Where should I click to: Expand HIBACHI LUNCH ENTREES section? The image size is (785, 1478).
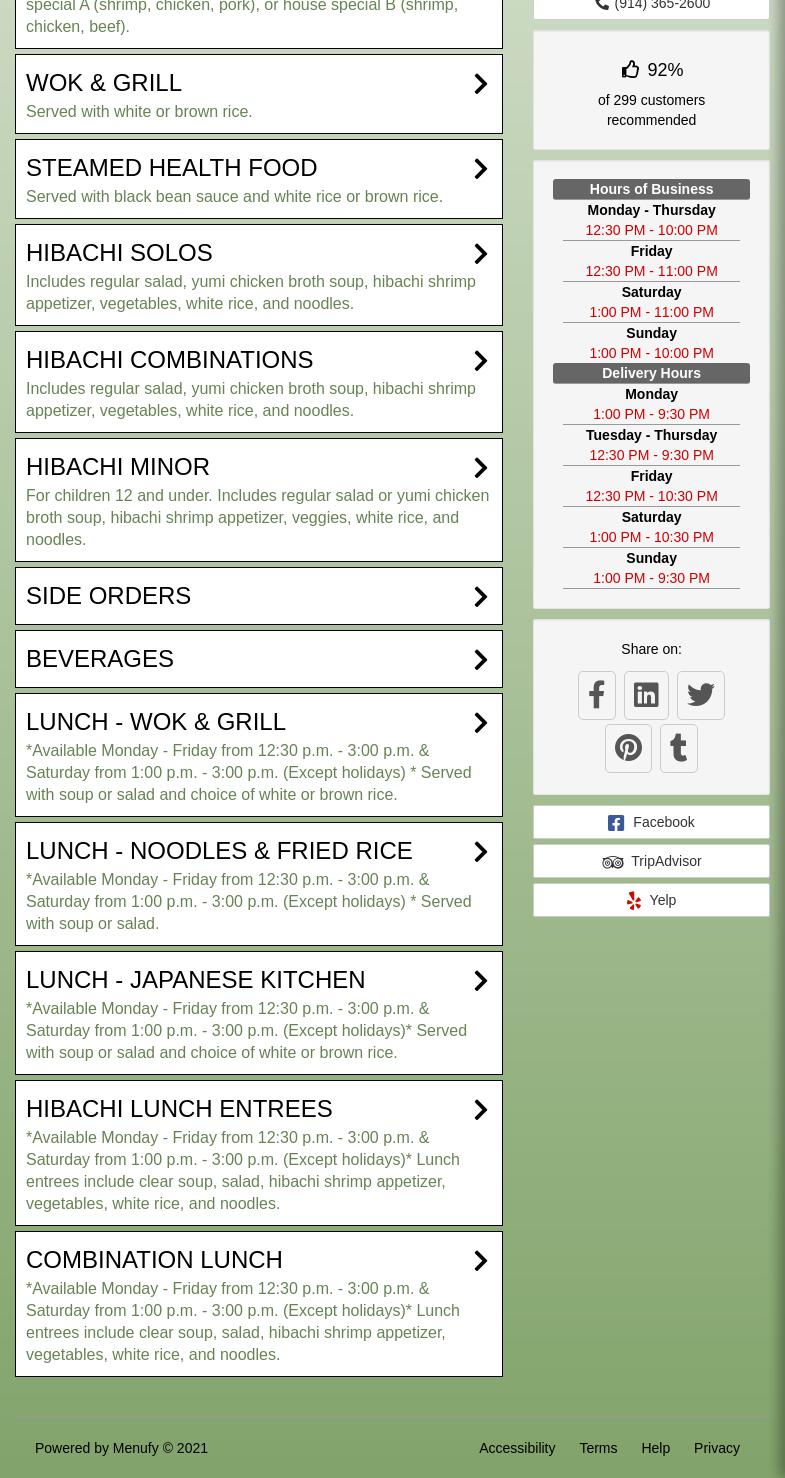click(x=258, y=1153)
